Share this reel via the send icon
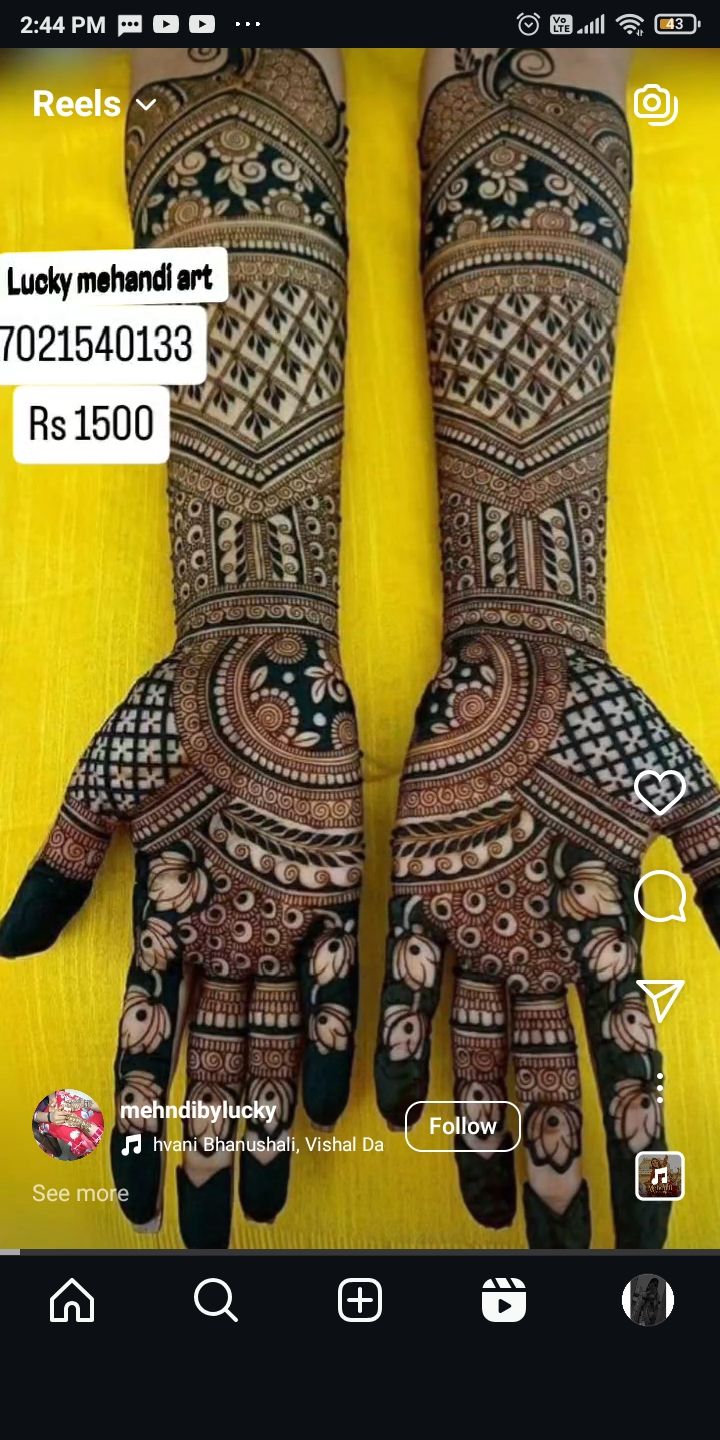The width and height of the screenshot is (720, 1440). [x=660, y=1000]
